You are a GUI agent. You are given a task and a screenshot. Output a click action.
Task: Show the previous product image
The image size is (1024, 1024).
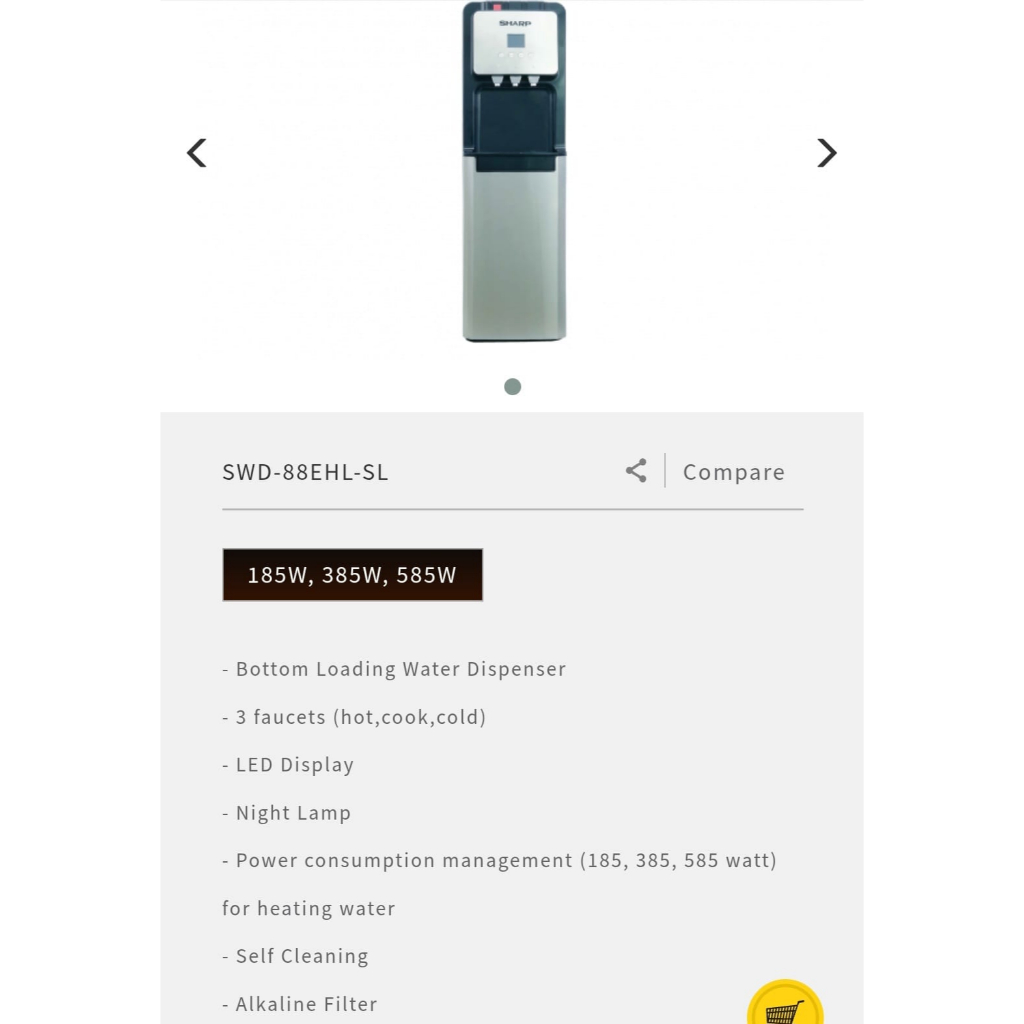pyautogui.click(x=197, y=153)
